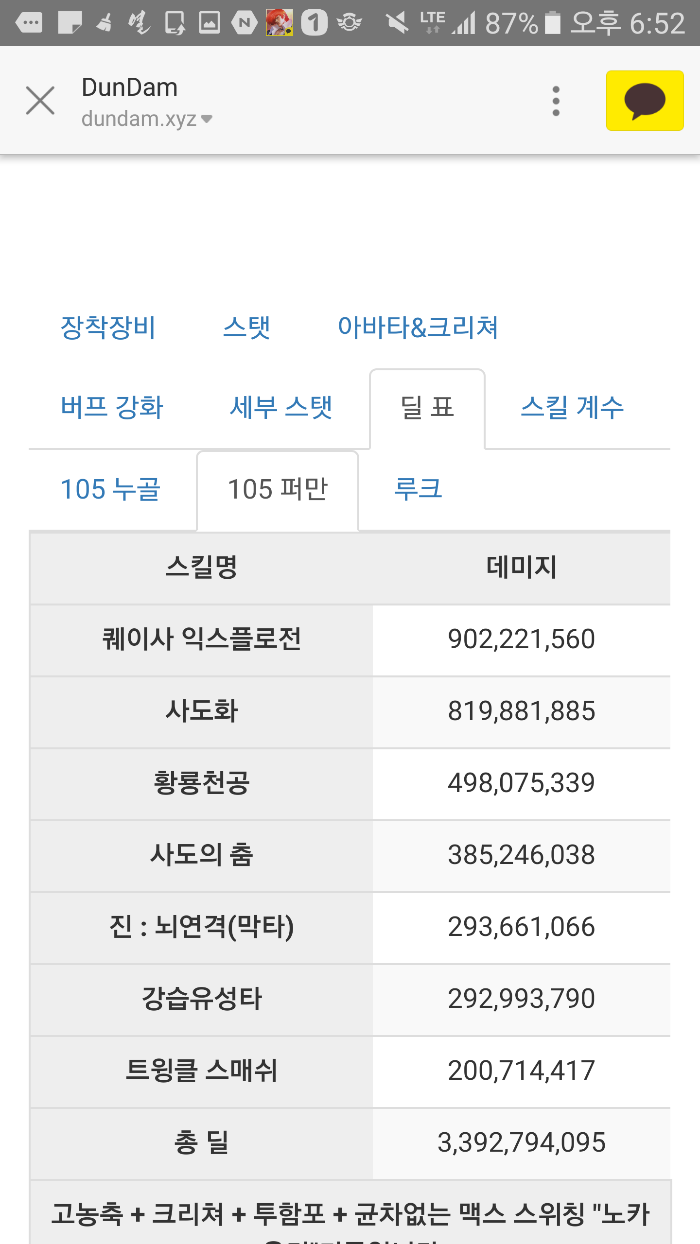Show the 루크 damage table
This screenshot has width=700, height=1244.
point(418,490)
